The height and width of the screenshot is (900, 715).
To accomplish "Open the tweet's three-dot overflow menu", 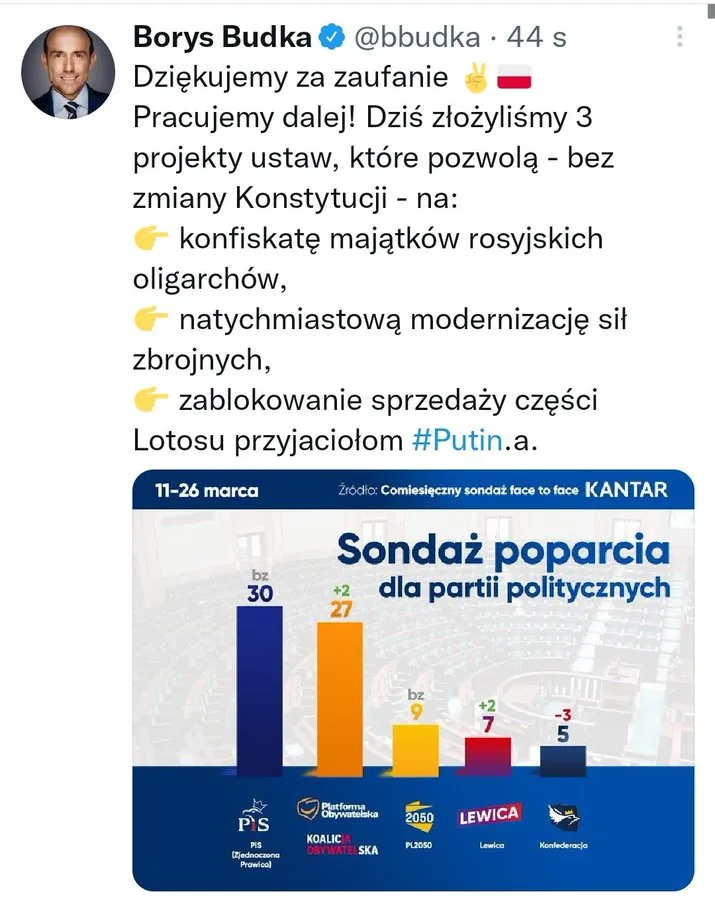I will click(x=680, y=38).
